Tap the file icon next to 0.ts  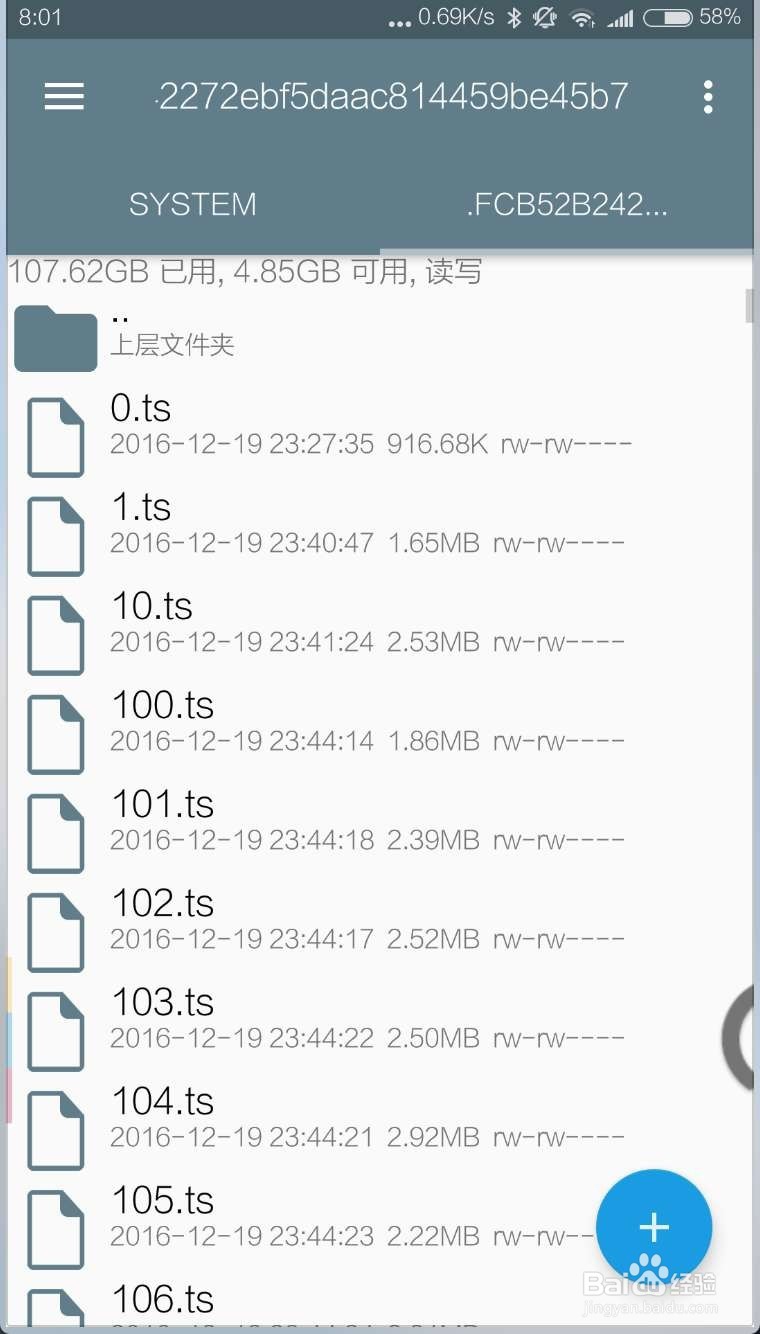click(x=55, y=437)
